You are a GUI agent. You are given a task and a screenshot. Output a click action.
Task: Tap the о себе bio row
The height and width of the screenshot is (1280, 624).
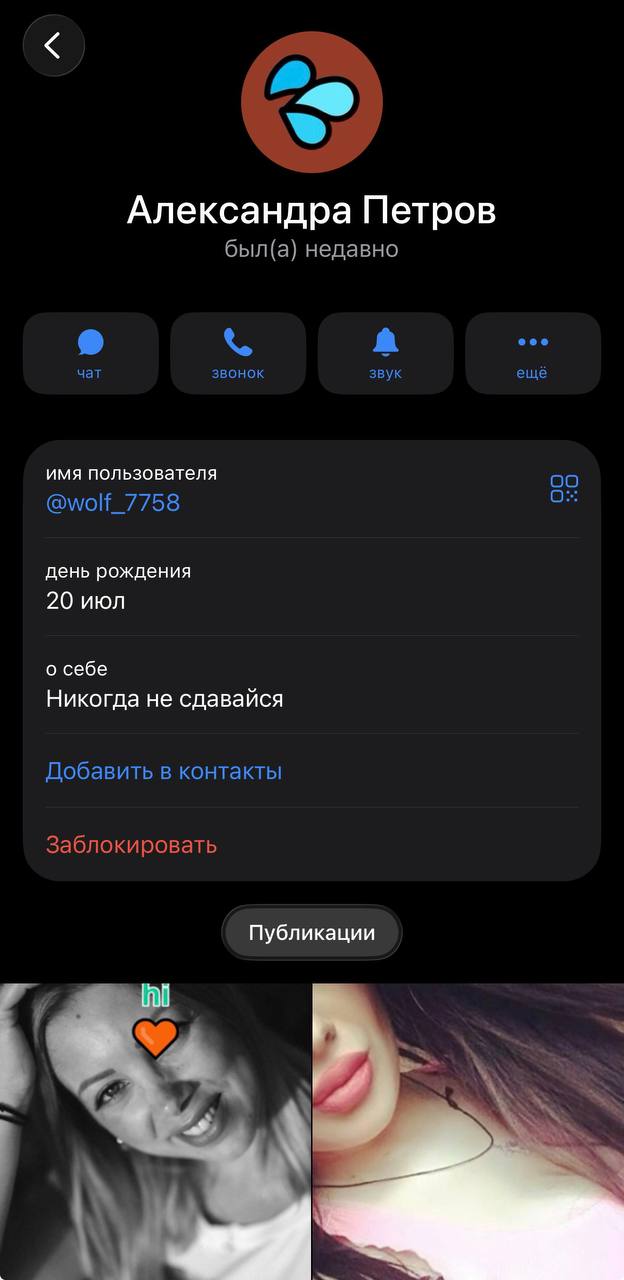pyautogui.click(x=312, y=685)
